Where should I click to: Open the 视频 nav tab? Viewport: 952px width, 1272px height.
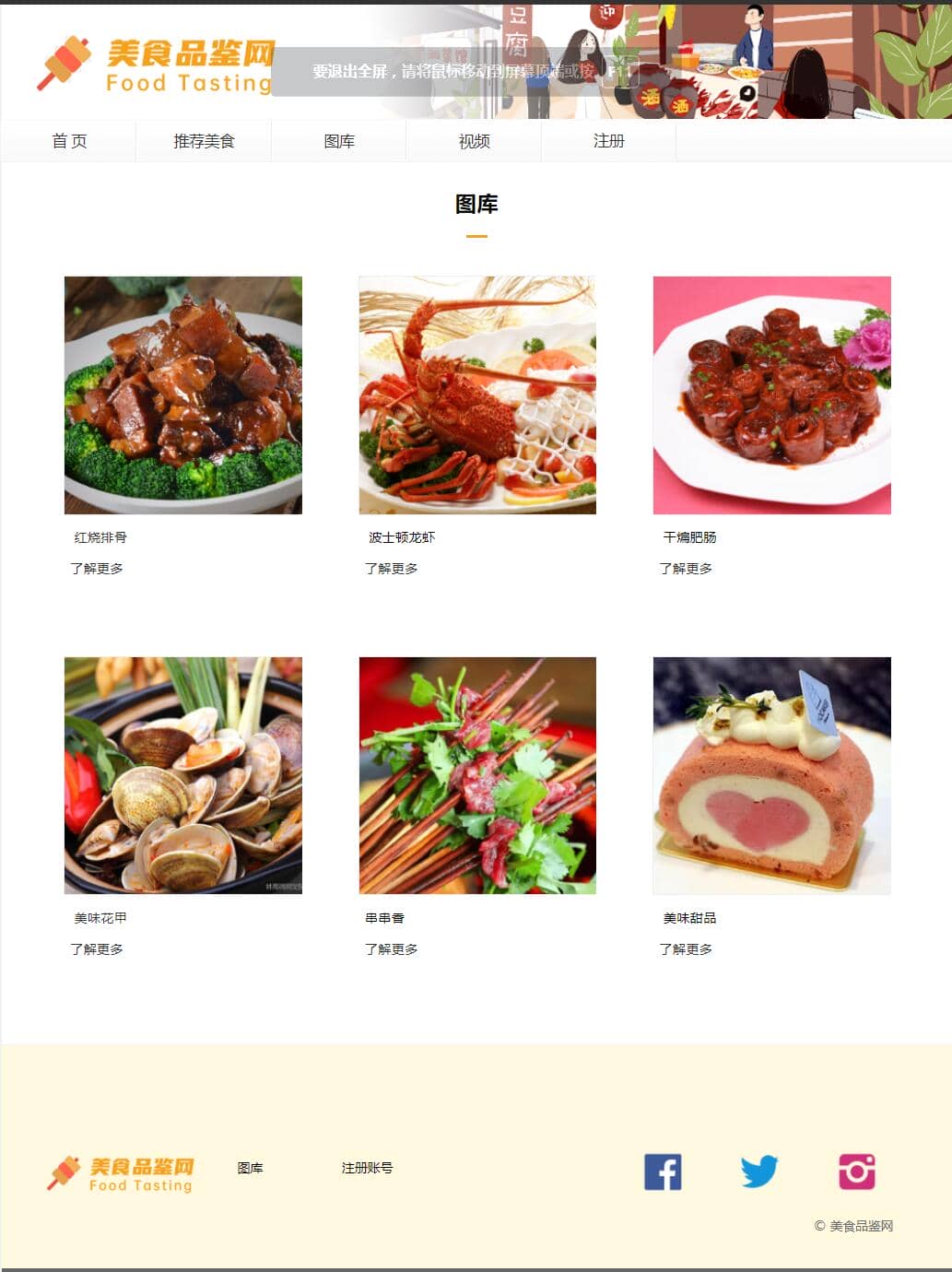pos(474,141)
